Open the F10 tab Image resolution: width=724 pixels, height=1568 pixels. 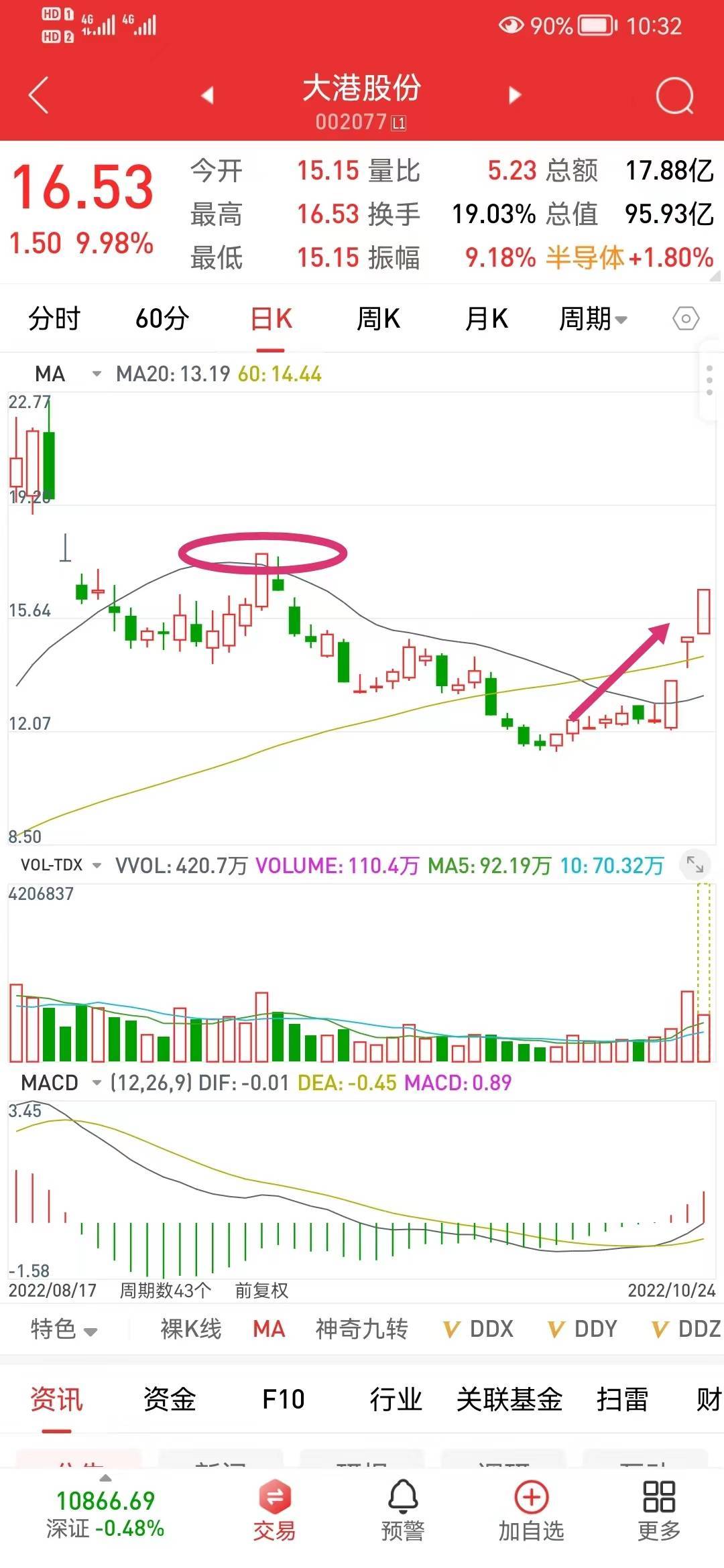click(283, 1400)
